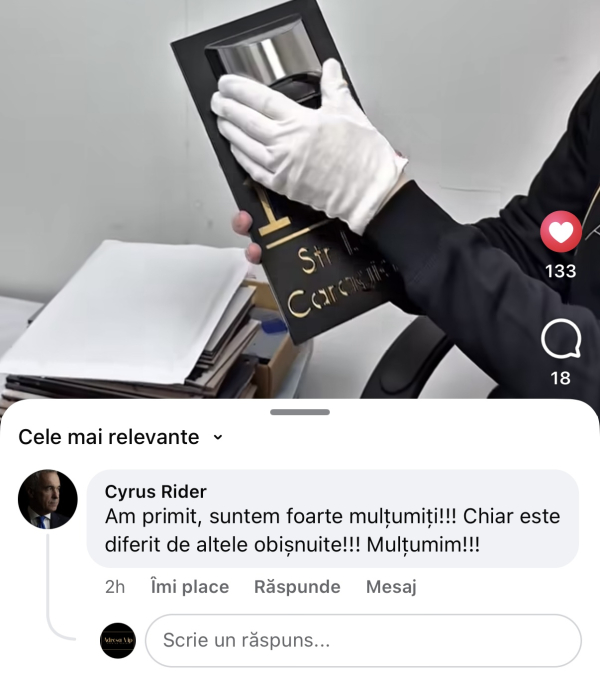Like the video with the heart icon
This screenshot has height=680, width=600.
561,233
